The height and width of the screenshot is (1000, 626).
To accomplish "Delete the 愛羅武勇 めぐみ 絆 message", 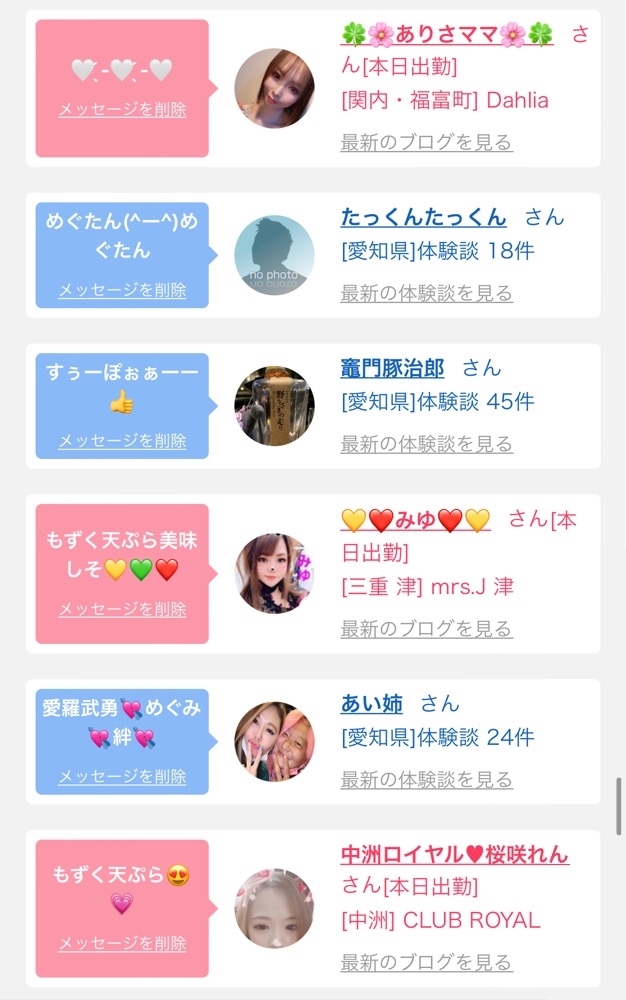I will point(122,776).
